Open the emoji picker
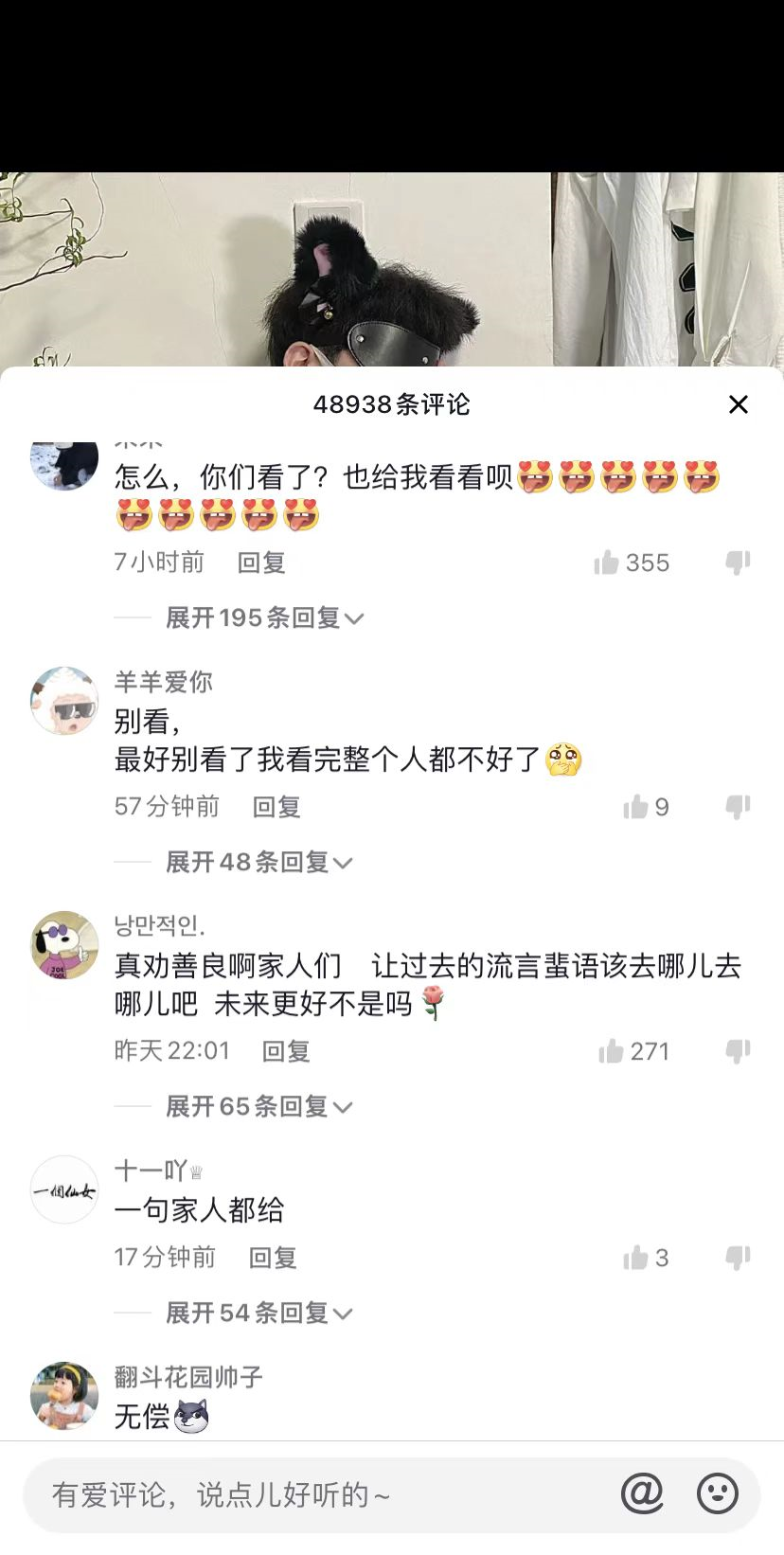This screenshot has height=1555, width=784. [x=717, y=1495]
